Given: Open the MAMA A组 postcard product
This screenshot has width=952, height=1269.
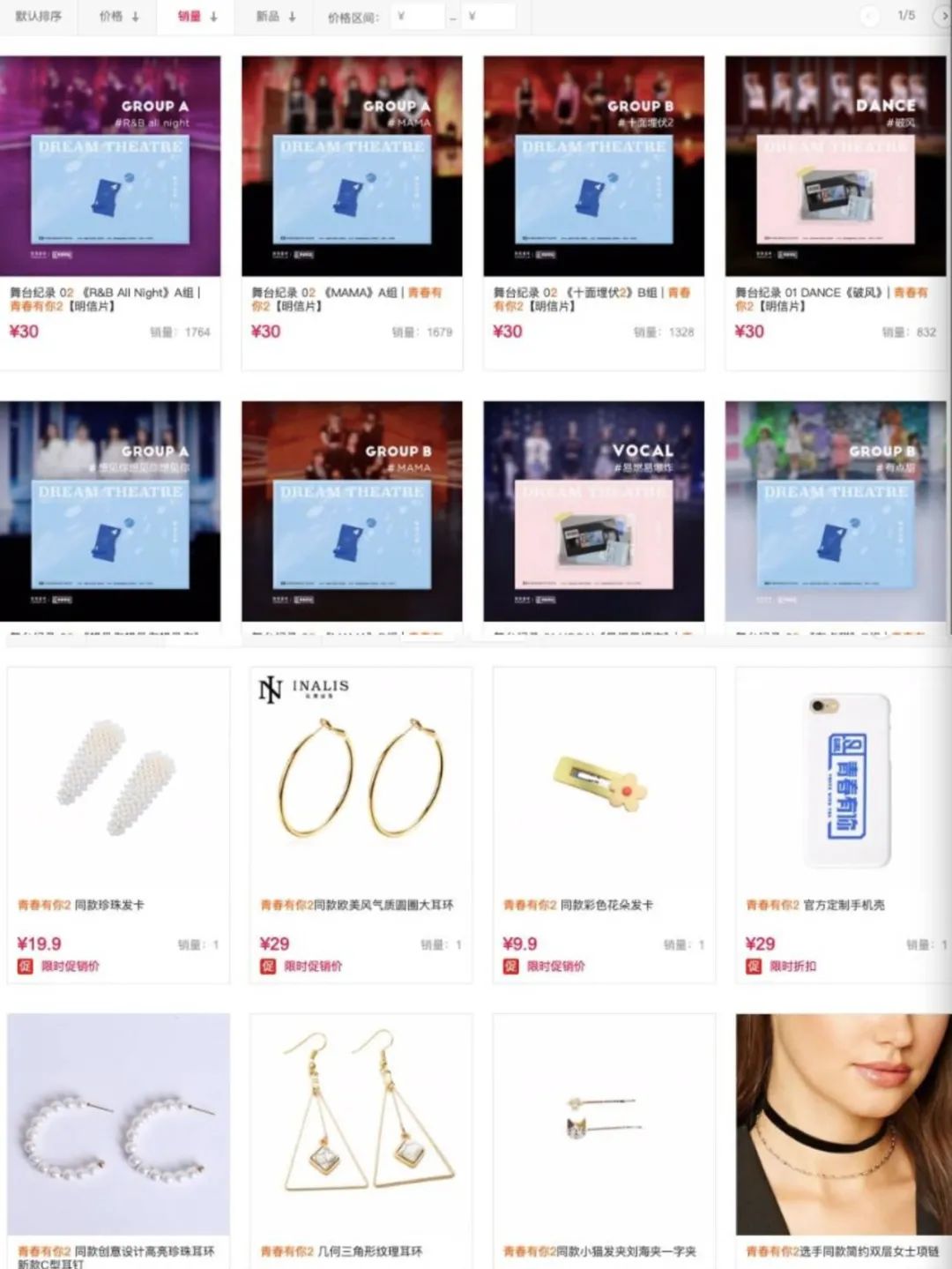Looking at the screenshot, I should coord(352,166).
